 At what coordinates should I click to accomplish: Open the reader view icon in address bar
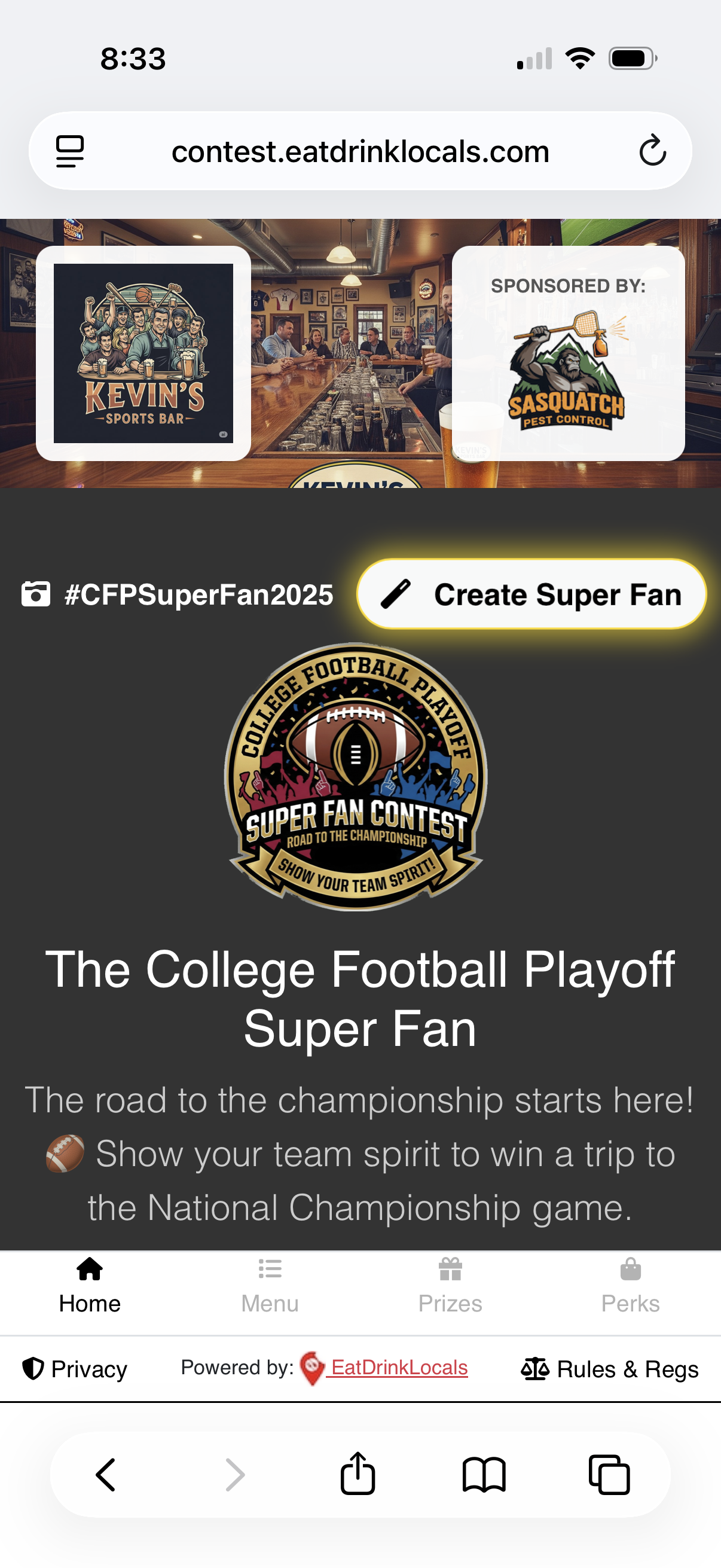tap(70, 151)
